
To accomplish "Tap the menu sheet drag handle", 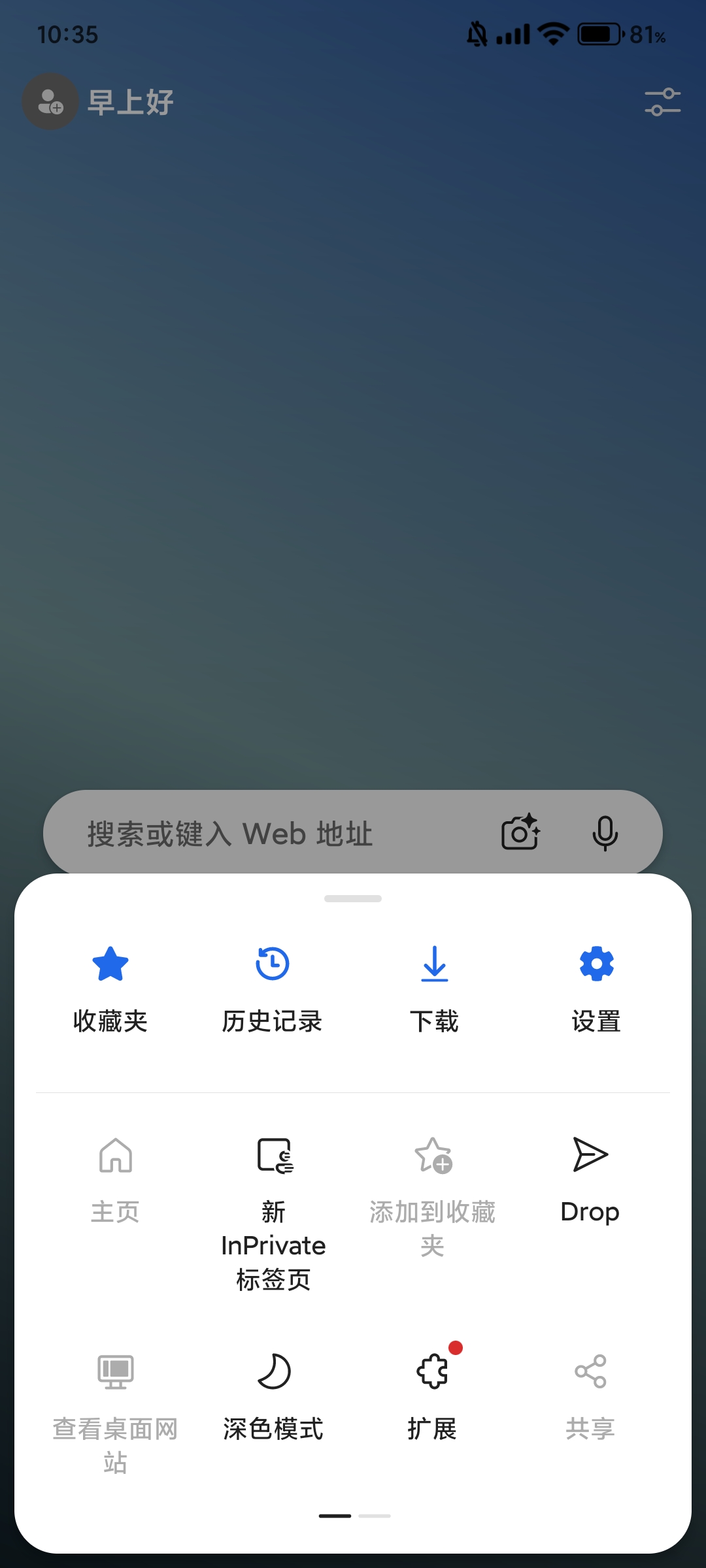I will [353, 898].
